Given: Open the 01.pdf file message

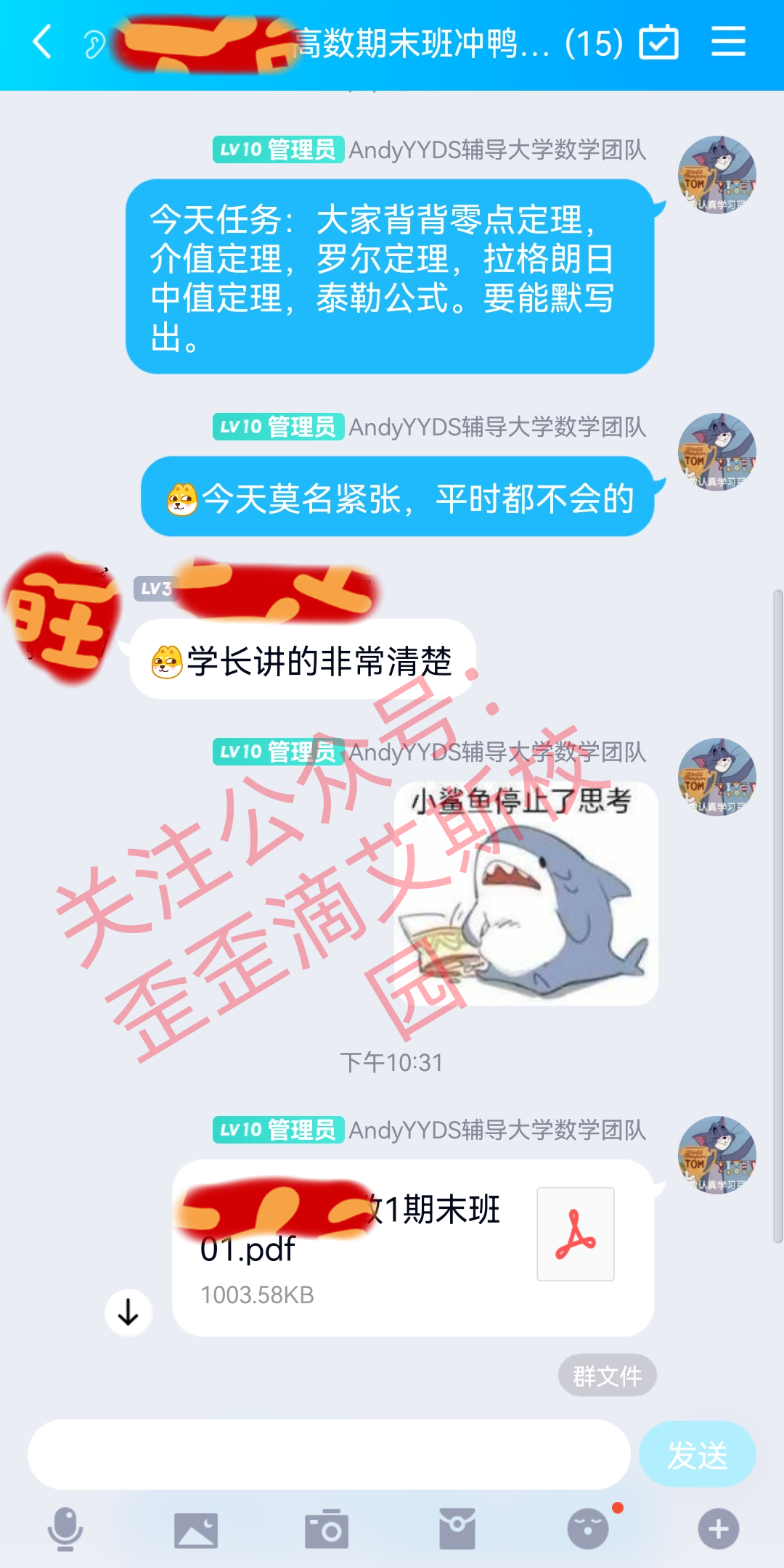Looking at the screenshot, I should 413,1247.
